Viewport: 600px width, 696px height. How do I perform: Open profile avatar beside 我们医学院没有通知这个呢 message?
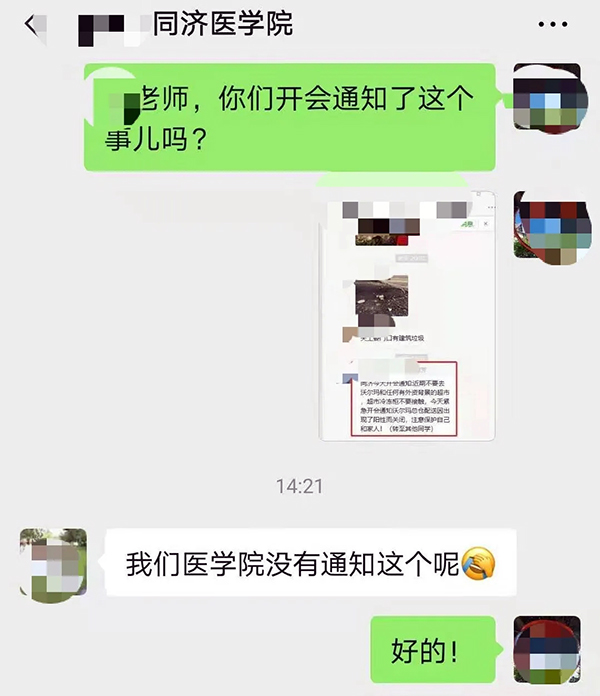tap(53, 563)
